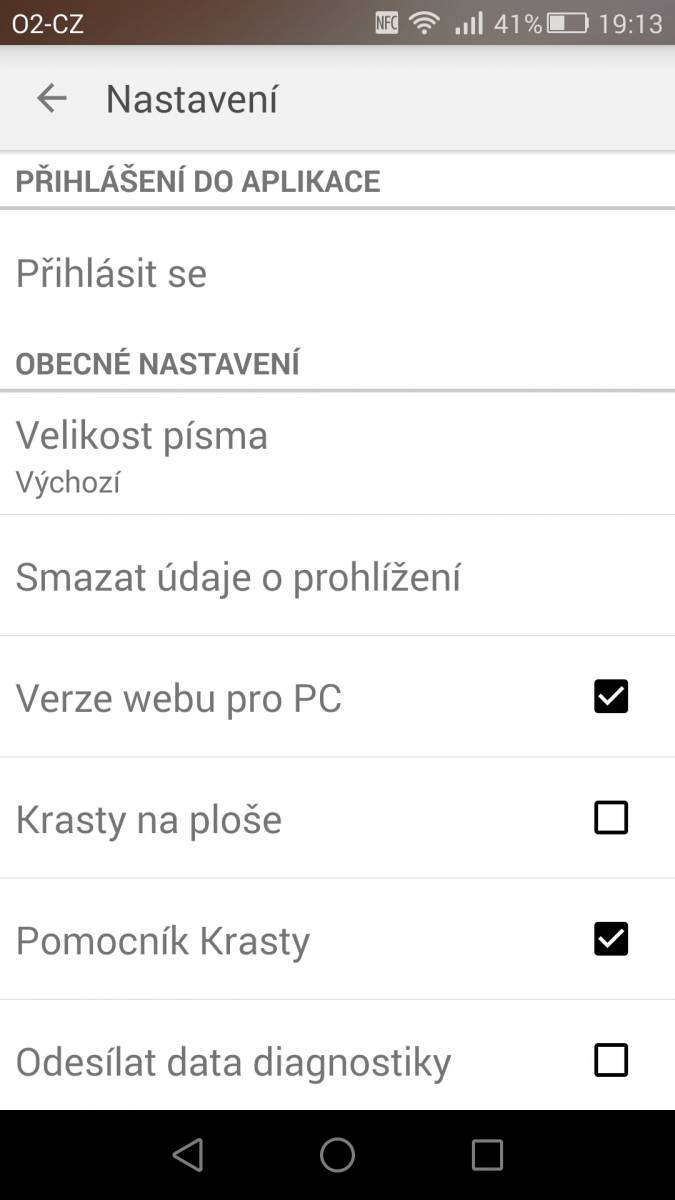Screen dimensions: 675x1200
Task: Open the Přihlásit se row
Action: pos(337,273)
